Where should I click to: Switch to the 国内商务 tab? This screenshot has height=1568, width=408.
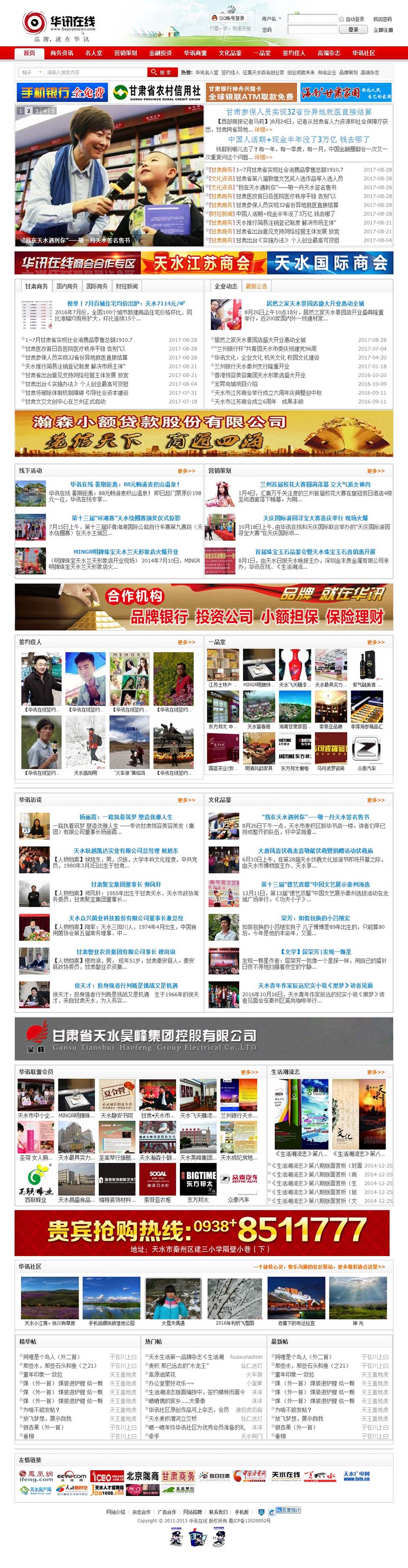67,286
